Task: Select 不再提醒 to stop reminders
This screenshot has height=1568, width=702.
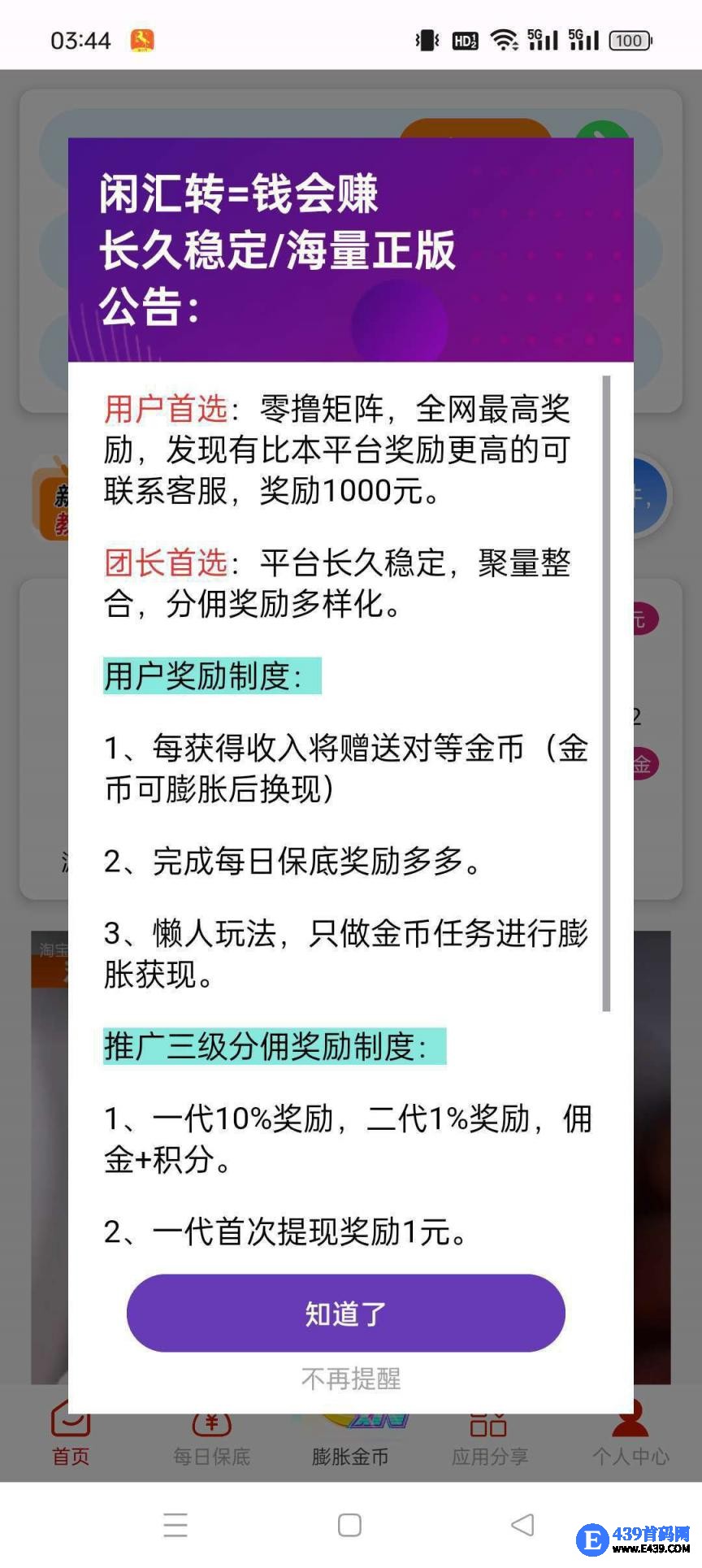Action: (351, 1379)
